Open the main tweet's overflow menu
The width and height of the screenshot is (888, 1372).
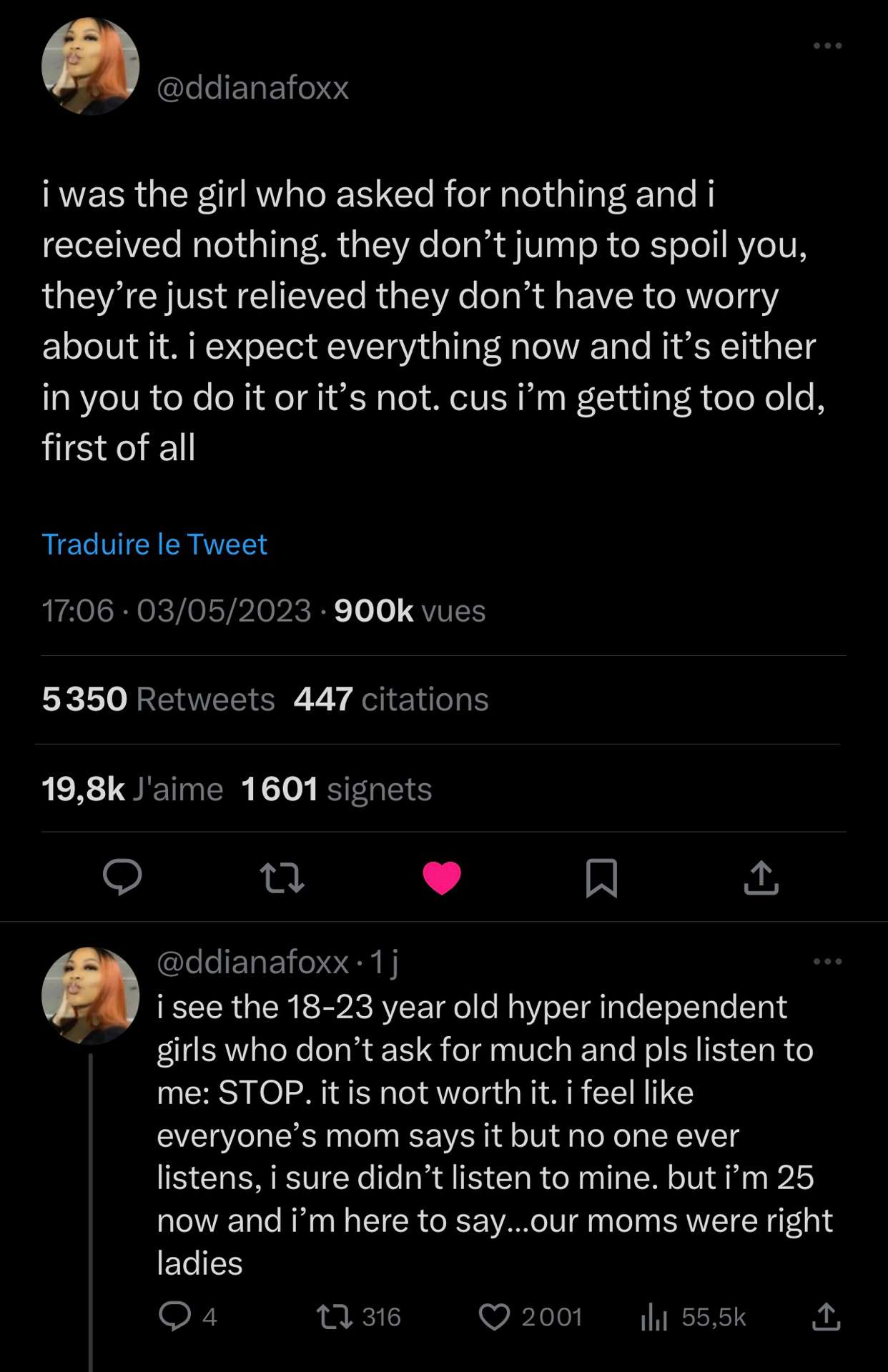point(827,46)
